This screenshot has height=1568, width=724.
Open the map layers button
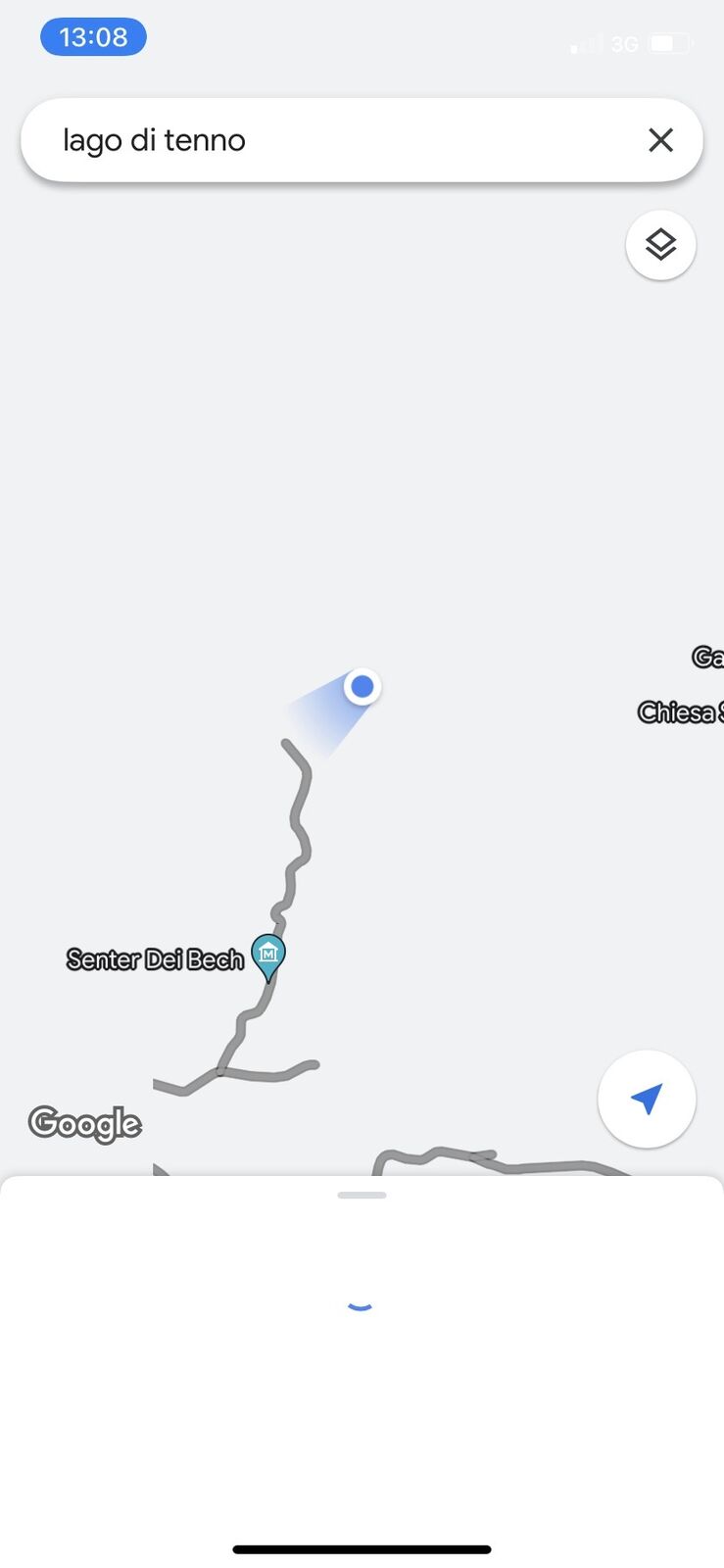(661, 245)
